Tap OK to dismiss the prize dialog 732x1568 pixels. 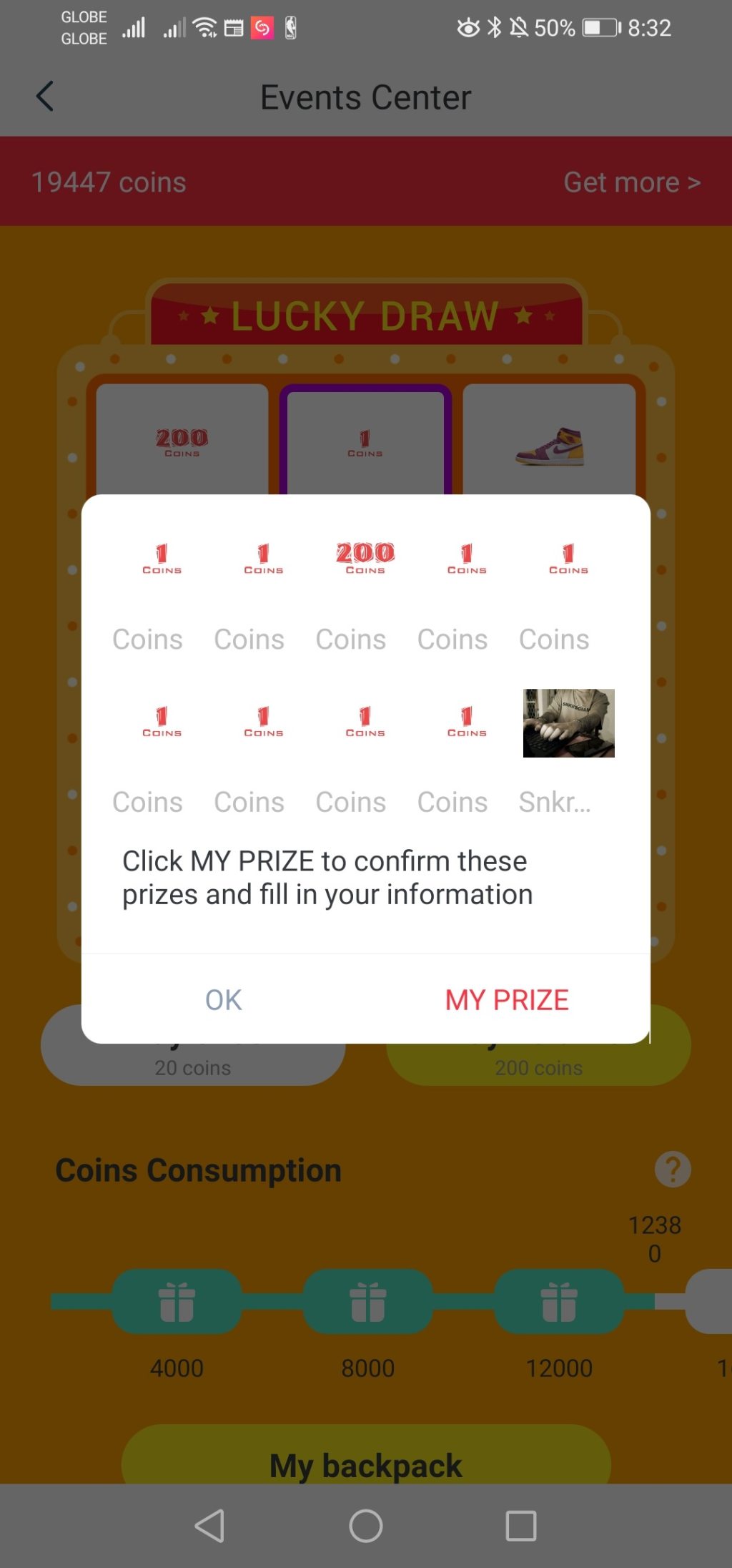pos(223,999)
